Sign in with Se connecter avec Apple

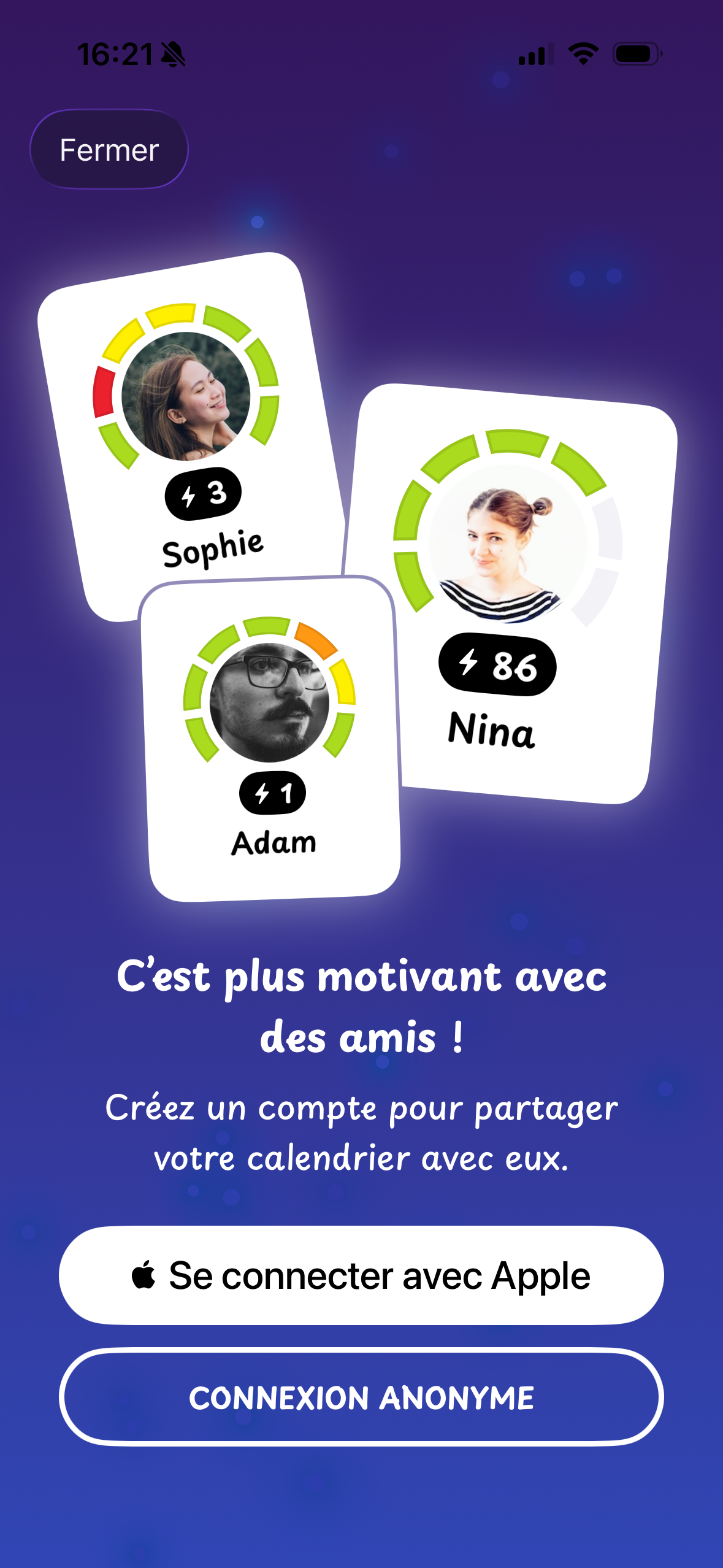click(361, 1275)
